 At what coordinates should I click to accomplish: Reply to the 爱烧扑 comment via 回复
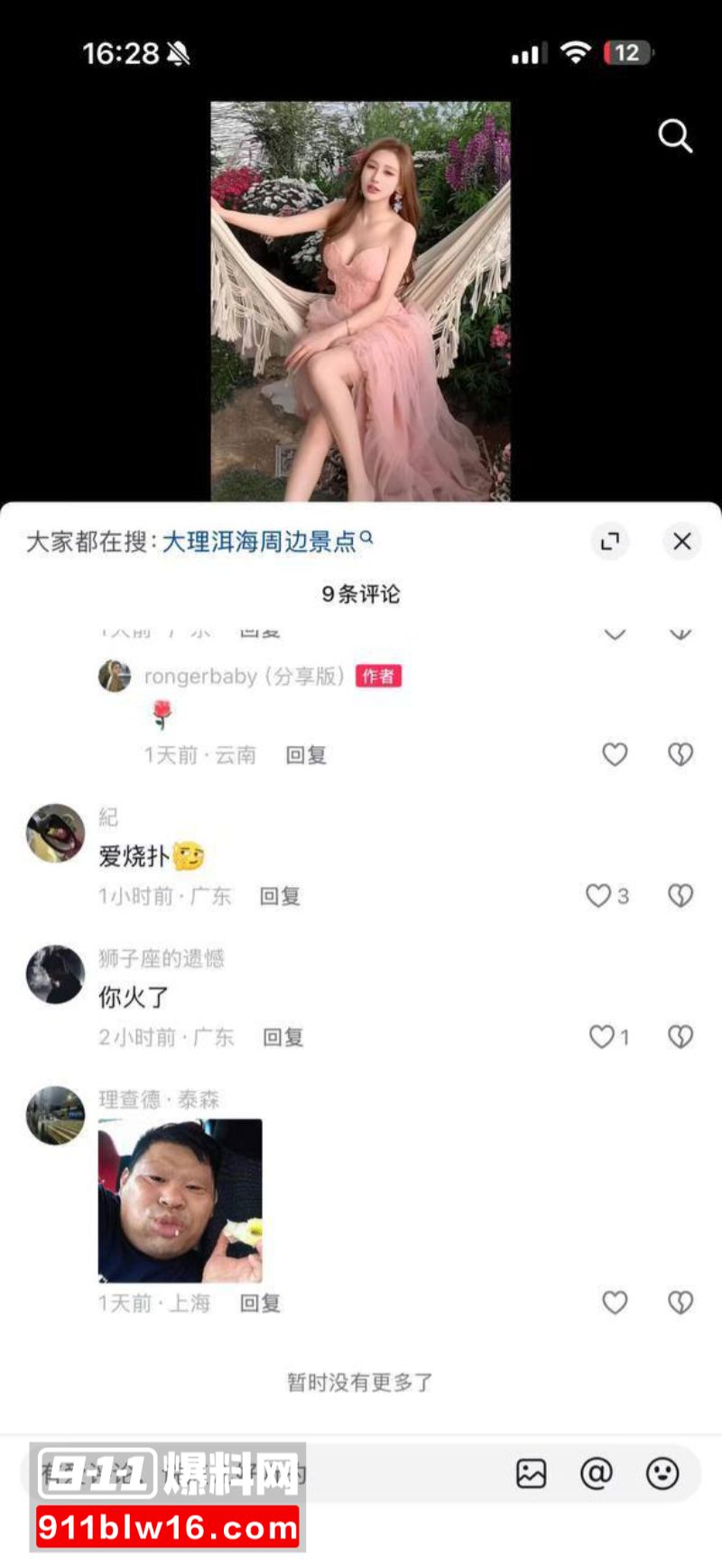click(281, 896)
